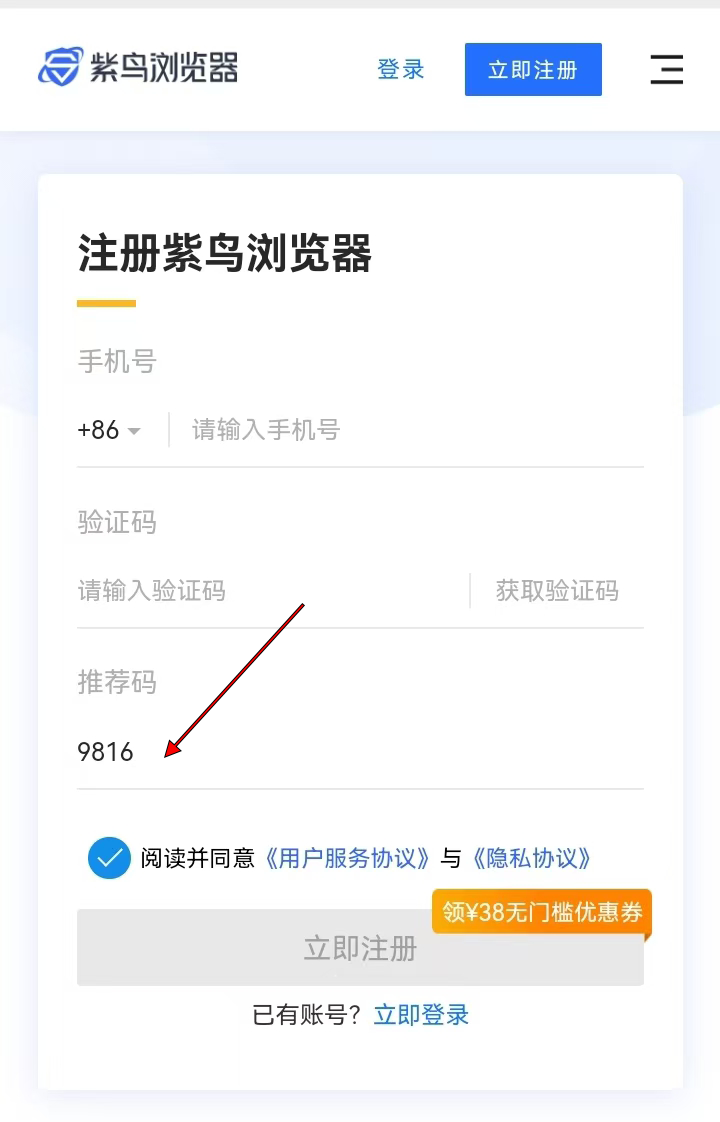The height and width of the screenshot is (1122, 720).
Task: Uncheck the 阅读并同意 agreement checkbox
Action: pyautogui.click(x=109, y=858)
